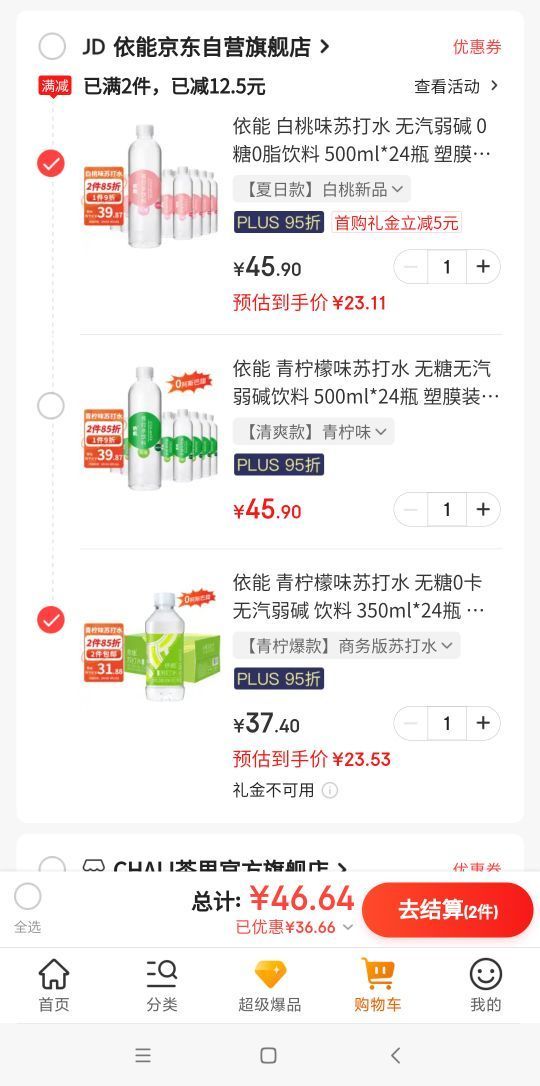This screenshot has height=1086, width=540.
Task: Switch to the 我的 tab
Action: [485, 986]
